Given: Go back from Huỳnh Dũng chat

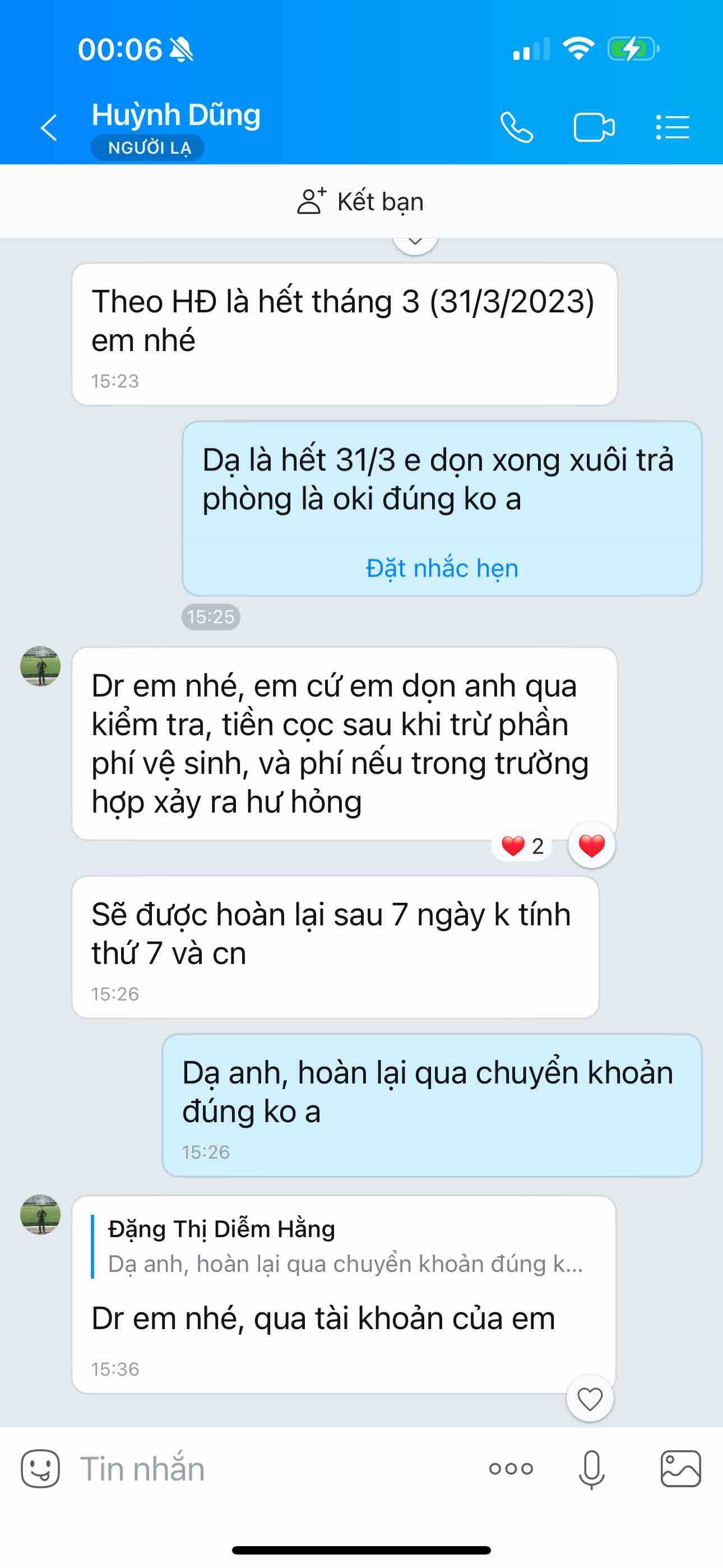Looking at the screenshot, I should coord(49,128).
